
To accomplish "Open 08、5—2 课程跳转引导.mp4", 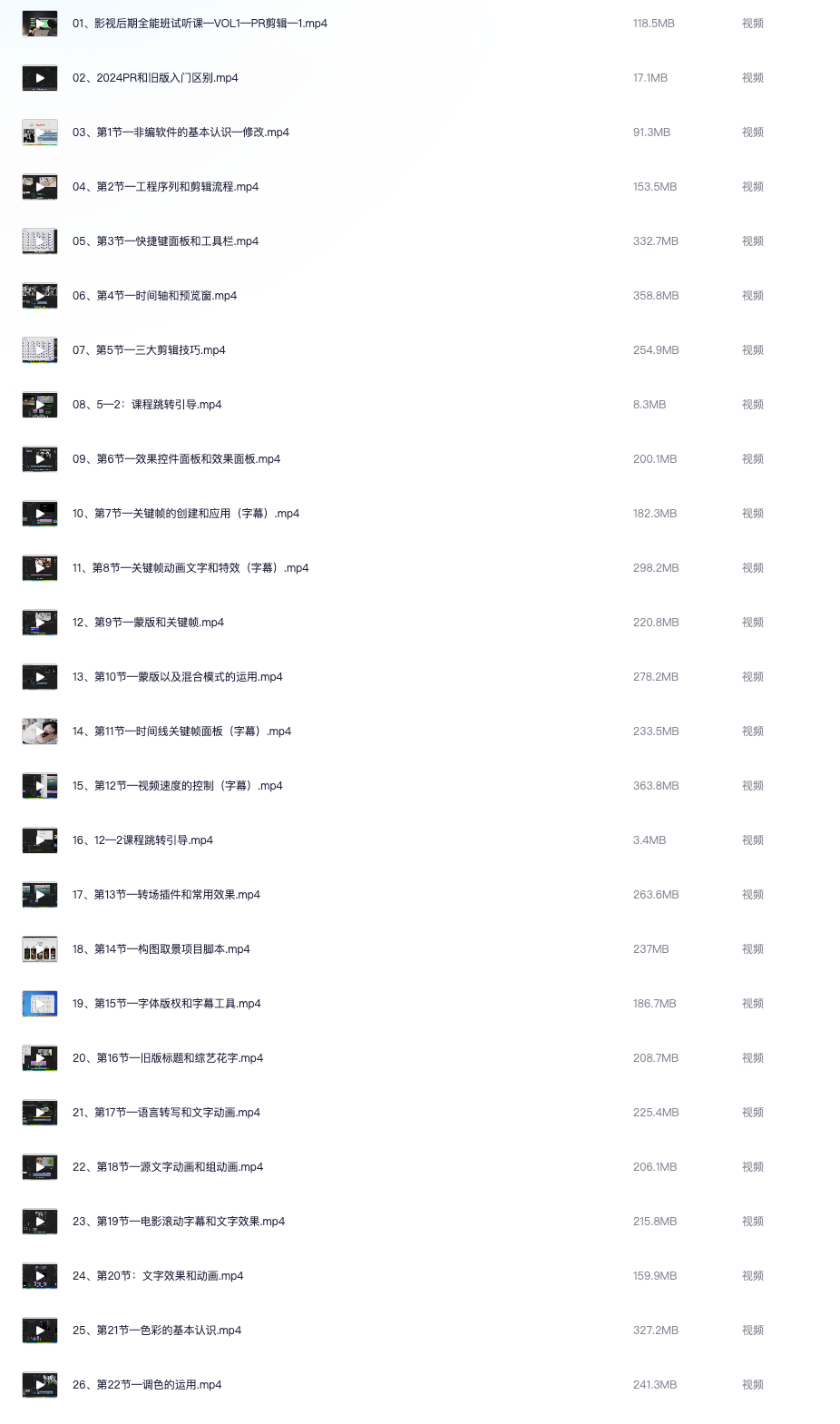I will (147, 405).
